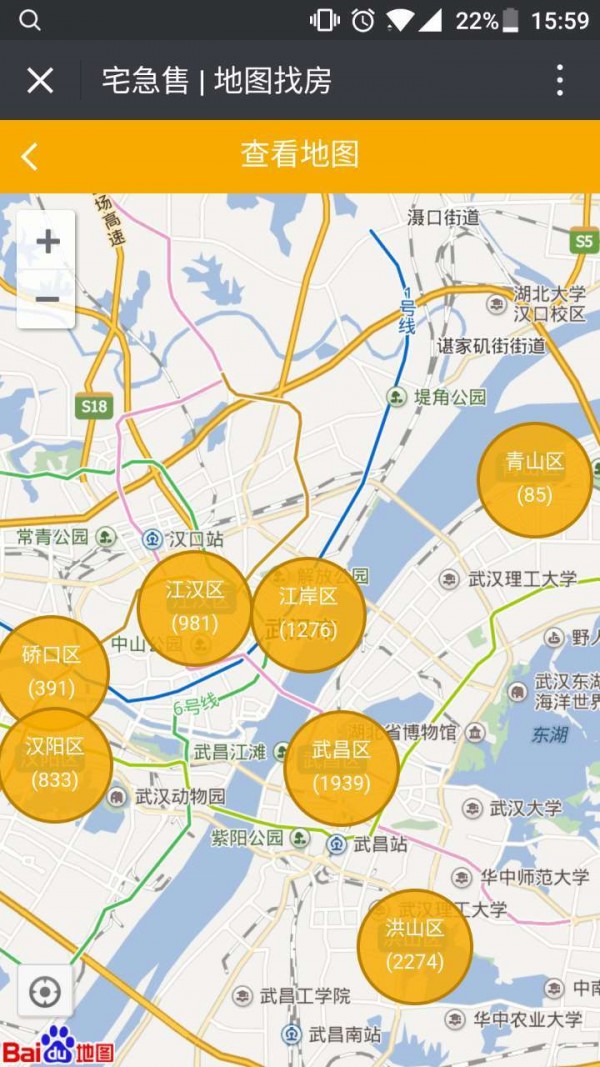Zoom in the map
Image resolution: width=600 pixels, height=1067 pixels.
47,242
